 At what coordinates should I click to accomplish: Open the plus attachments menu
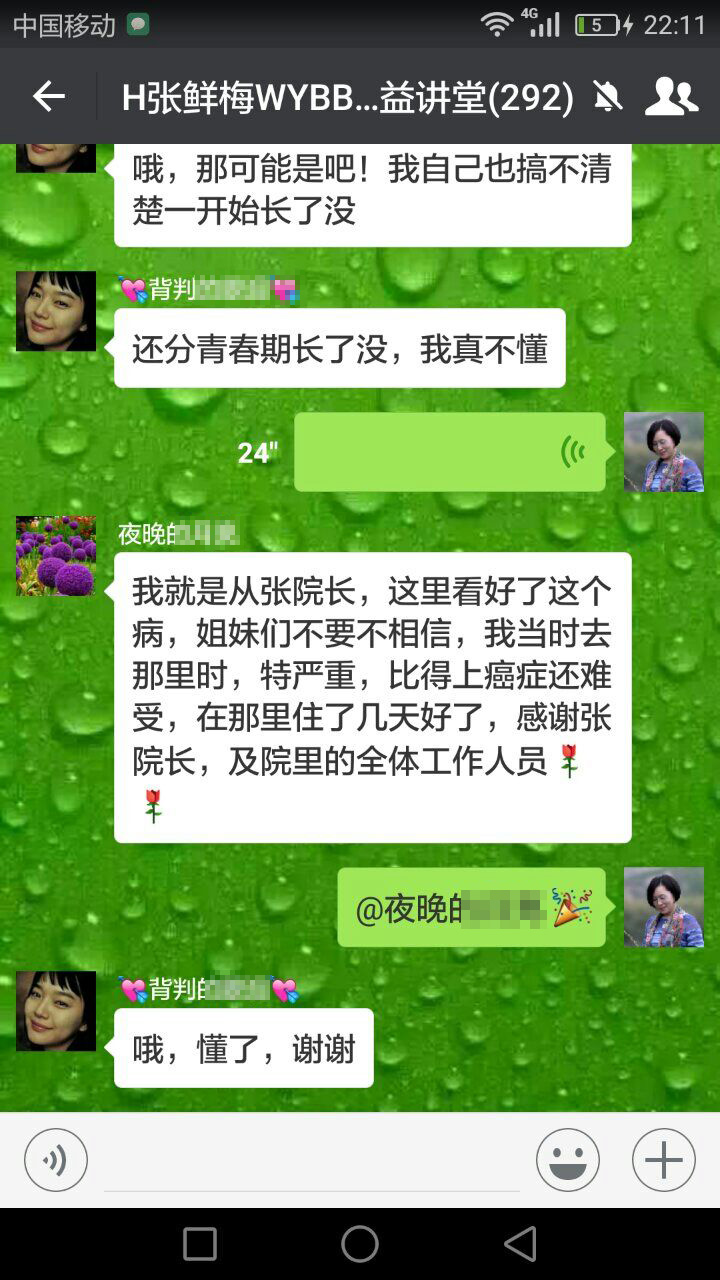[x=664, y=1160]
